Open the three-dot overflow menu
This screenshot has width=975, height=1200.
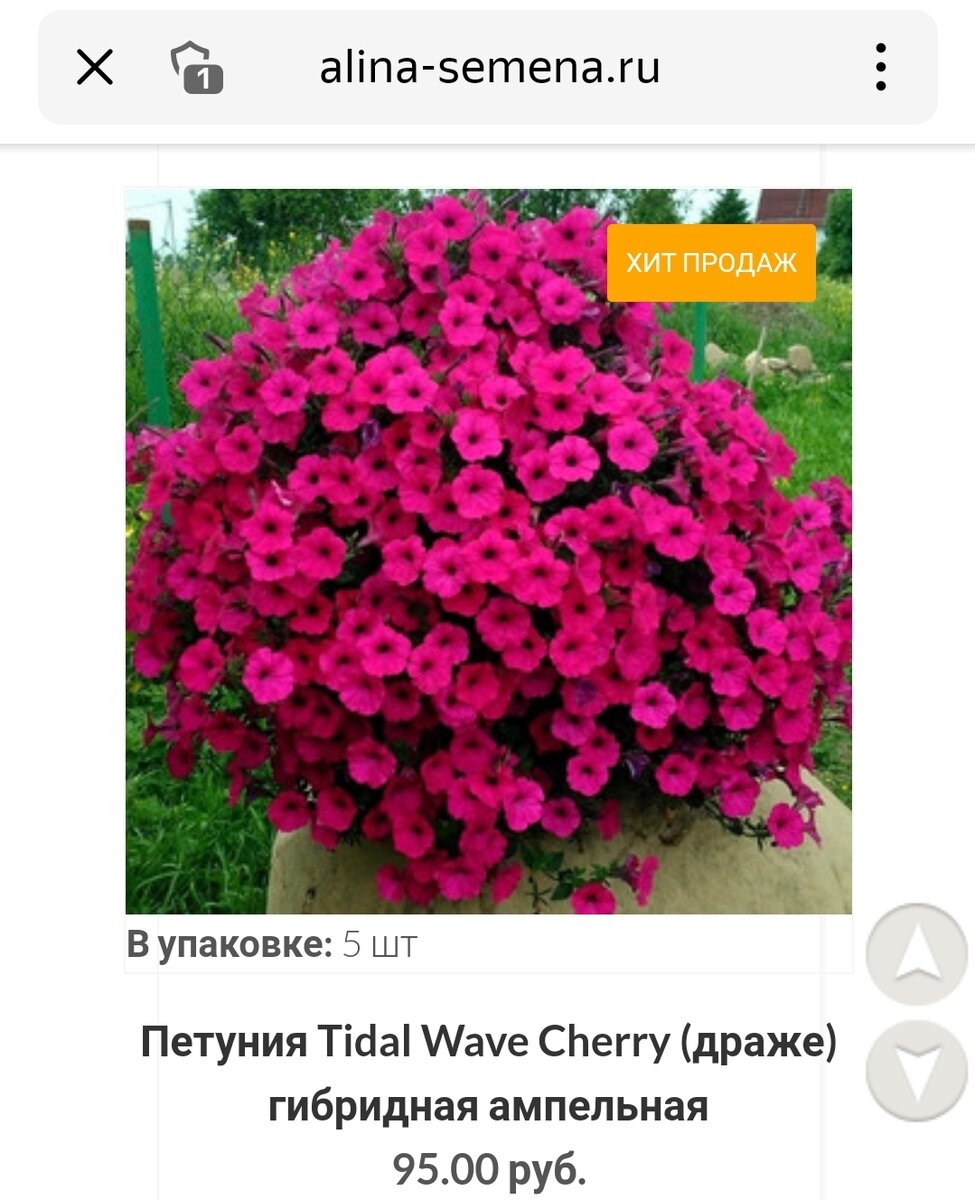click(x=880, y=68)
